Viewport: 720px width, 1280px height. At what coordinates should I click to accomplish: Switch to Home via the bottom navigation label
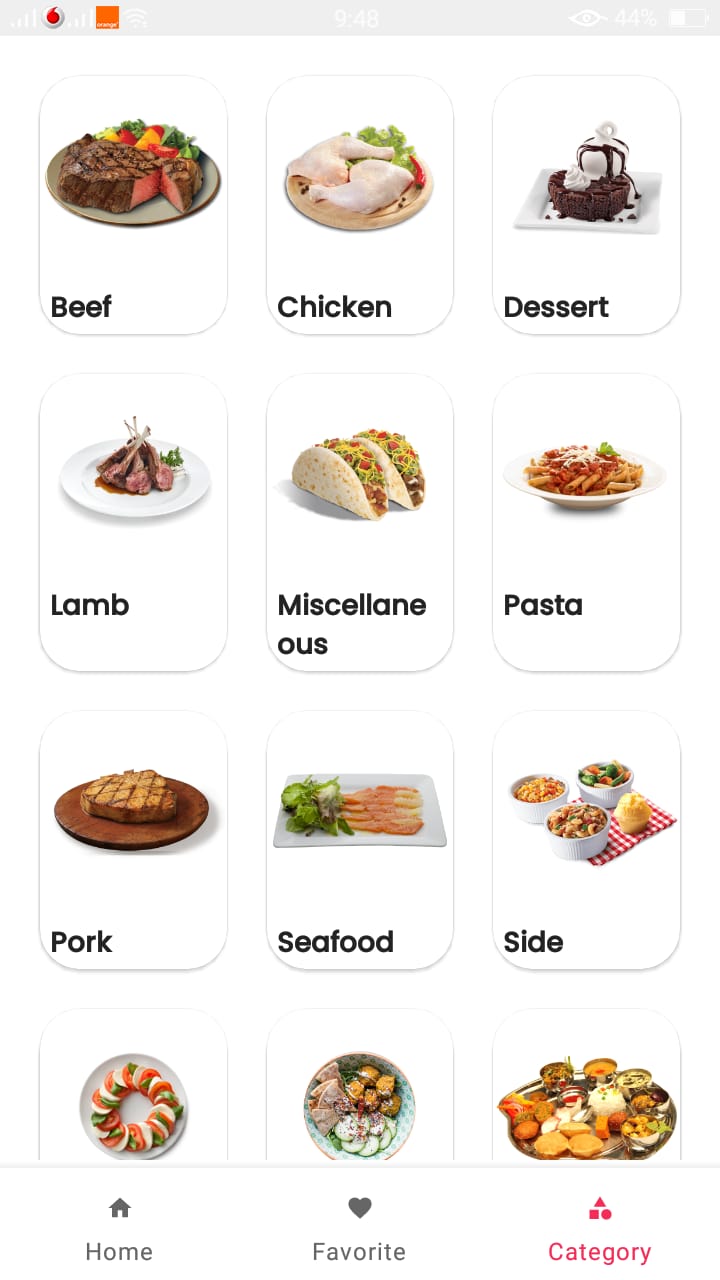(x=119, y=1251)
